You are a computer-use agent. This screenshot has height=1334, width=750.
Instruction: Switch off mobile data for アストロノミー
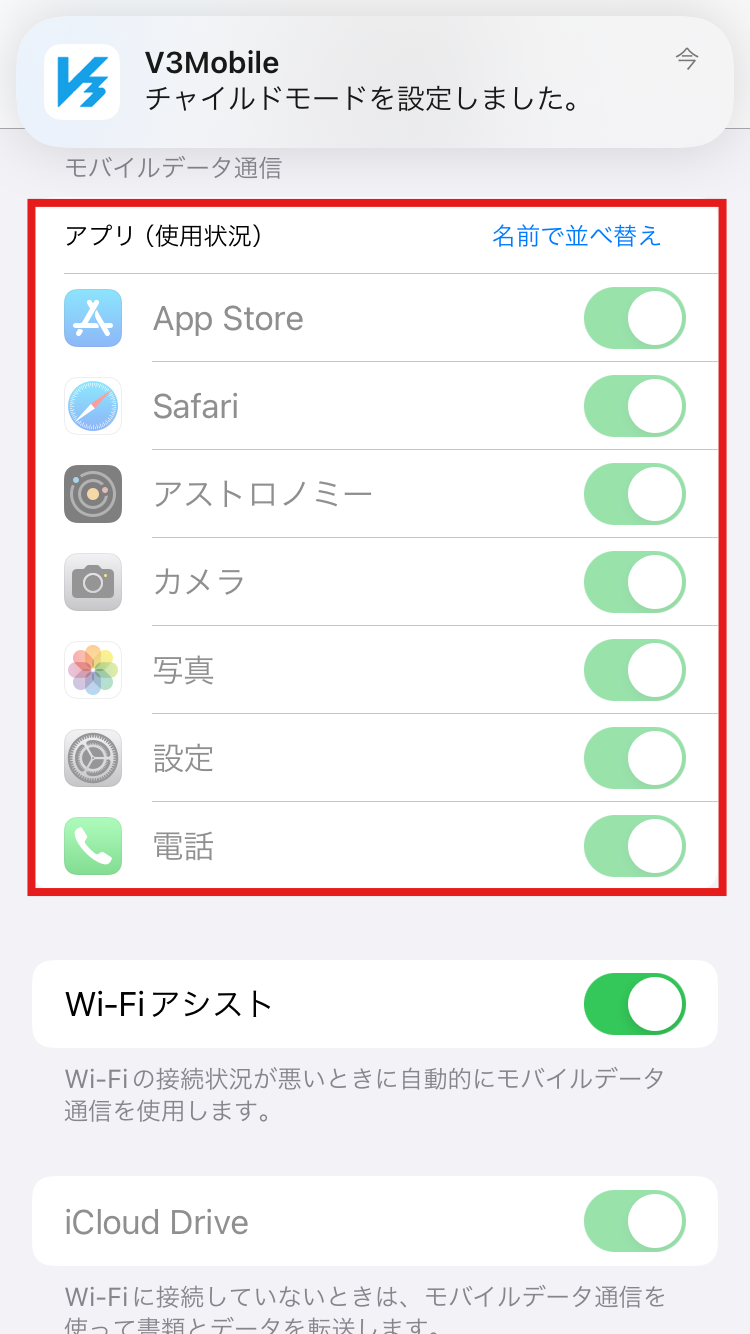click(x=635, y=494)
